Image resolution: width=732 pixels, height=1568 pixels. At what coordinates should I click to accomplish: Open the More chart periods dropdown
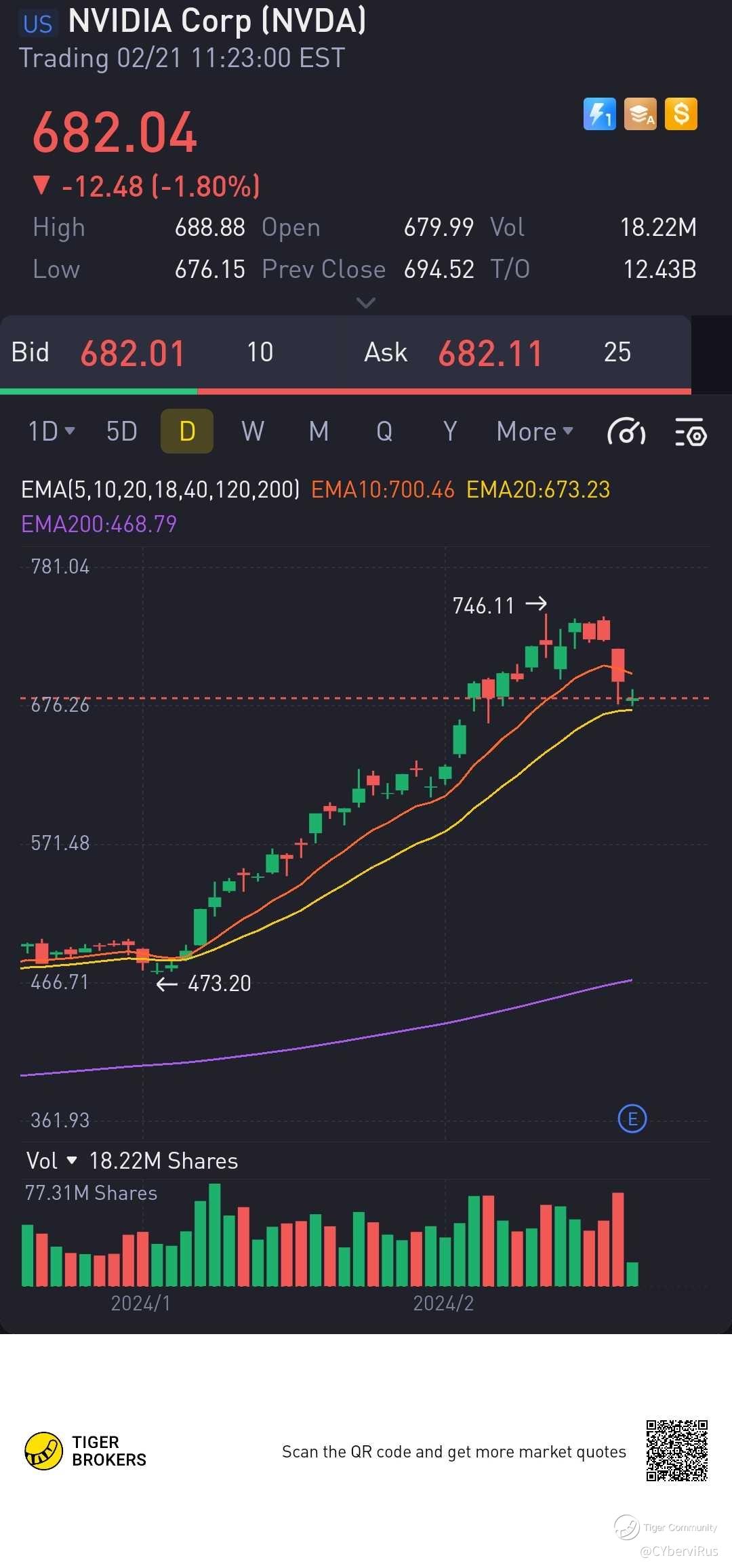click(535, 431)
